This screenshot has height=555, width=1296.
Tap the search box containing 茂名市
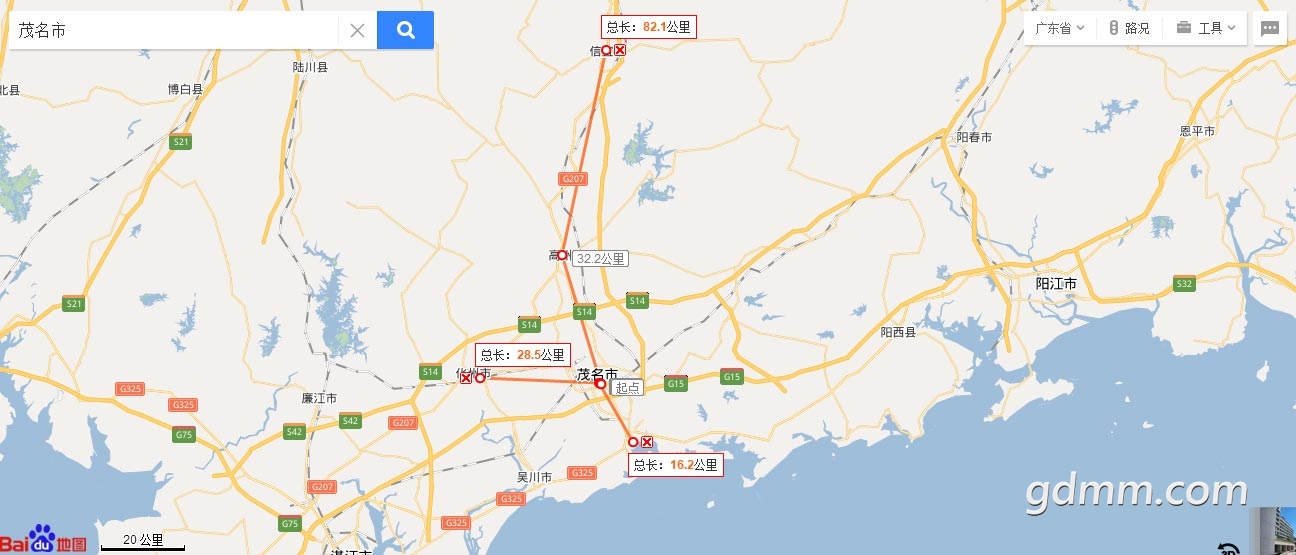click(x=175, y=30)
